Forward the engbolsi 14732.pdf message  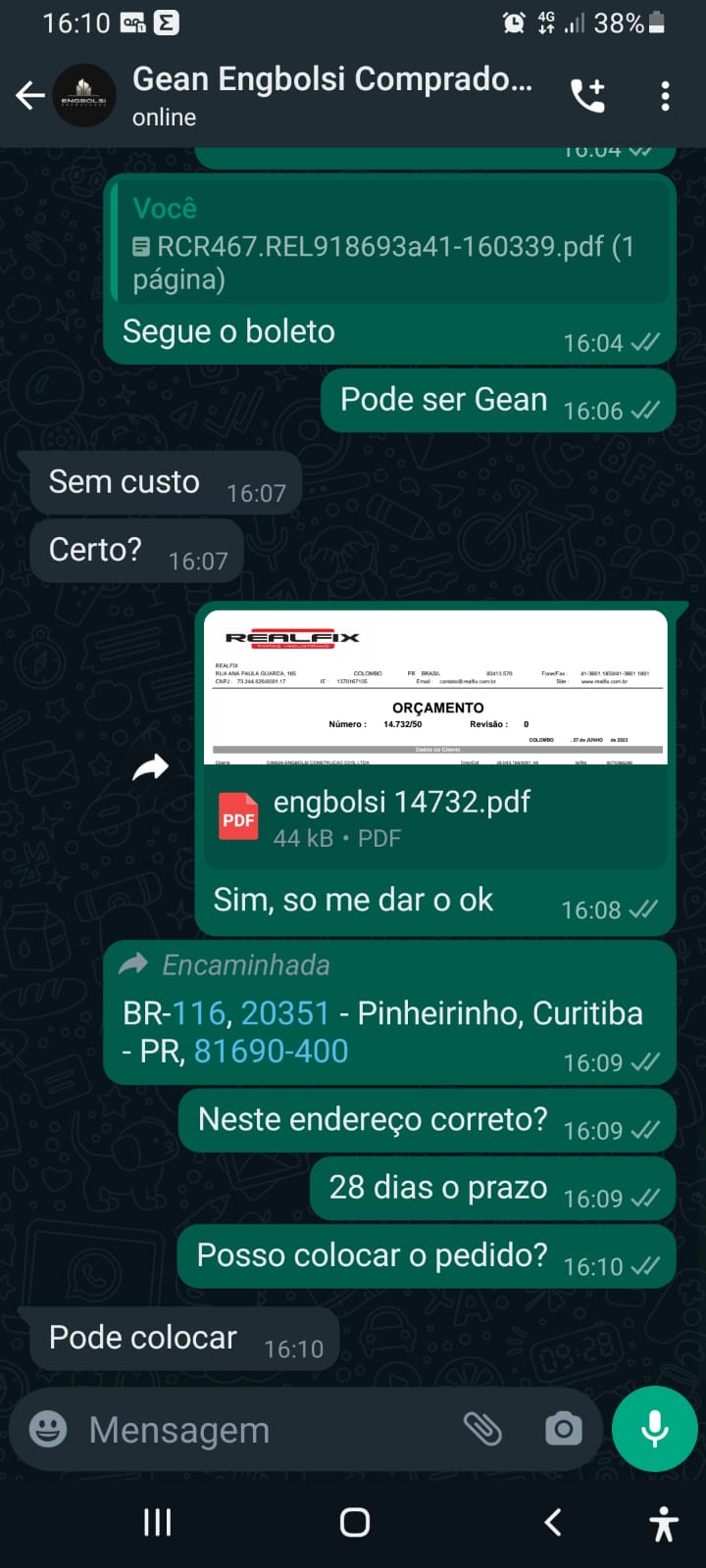pos(150,767)
